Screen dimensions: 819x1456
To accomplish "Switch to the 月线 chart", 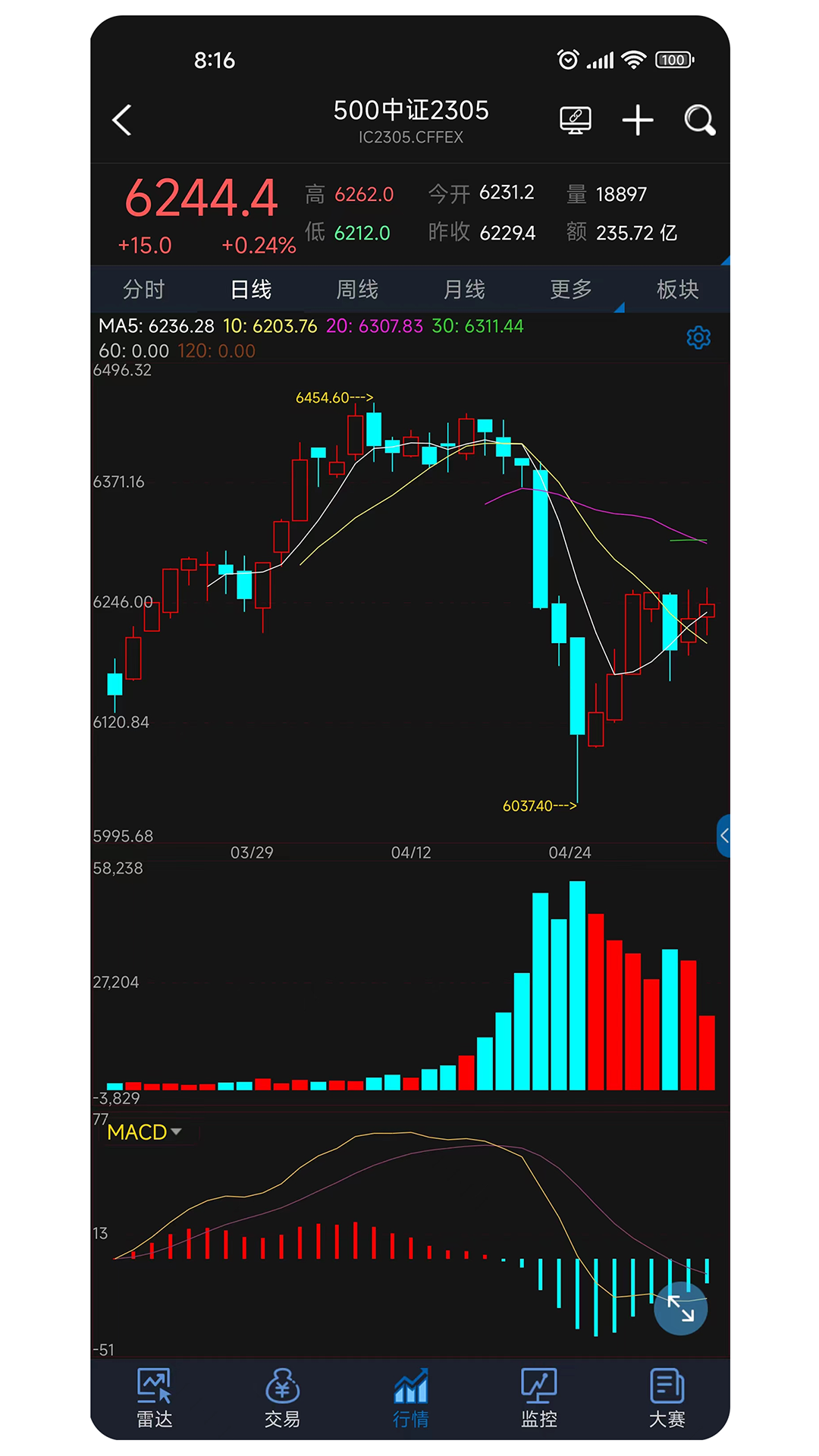I will pos(464,289).
